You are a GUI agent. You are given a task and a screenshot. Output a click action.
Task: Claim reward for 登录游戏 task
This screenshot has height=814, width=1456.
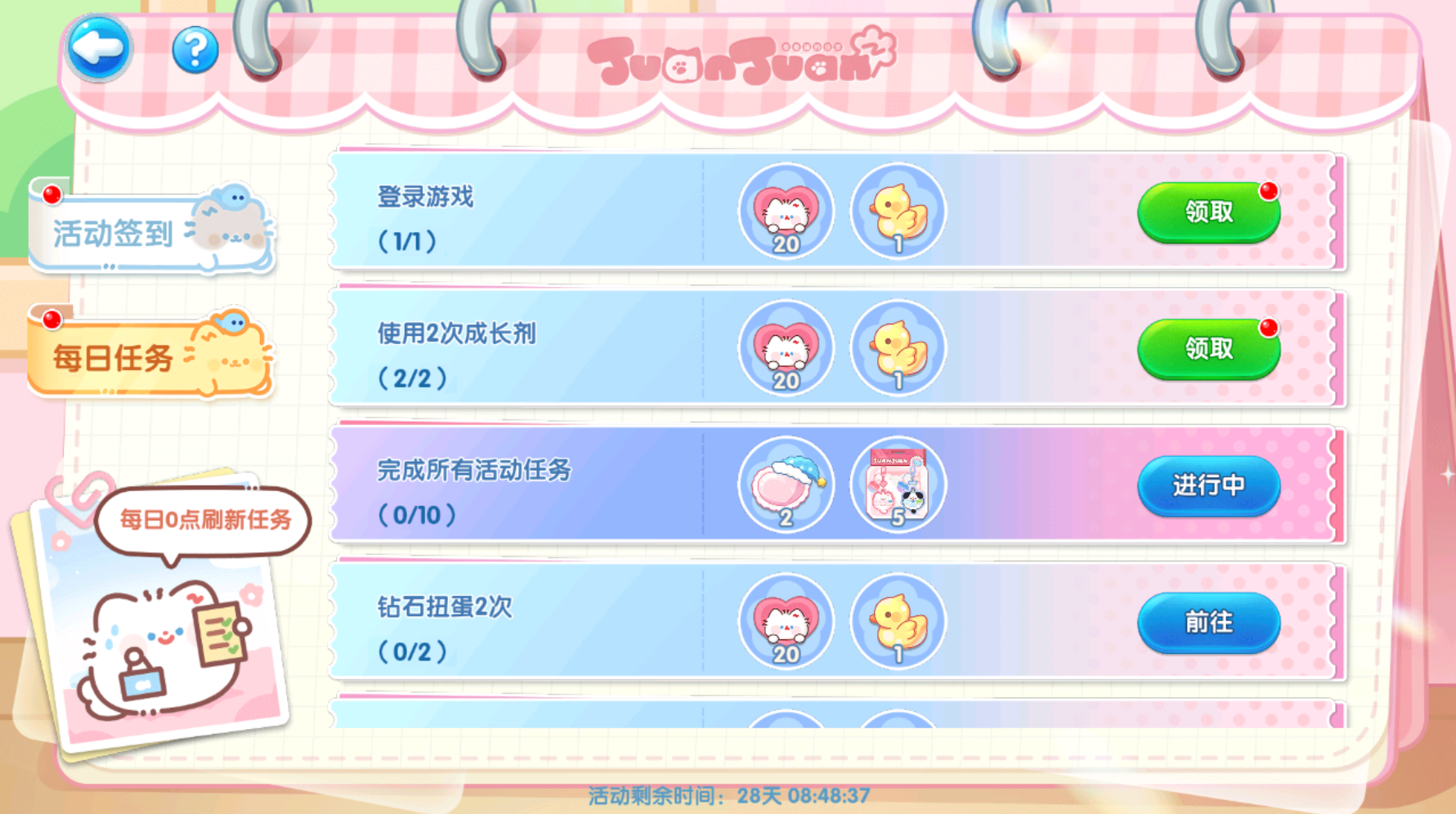pyautogui.click(x=1207, y=212)
